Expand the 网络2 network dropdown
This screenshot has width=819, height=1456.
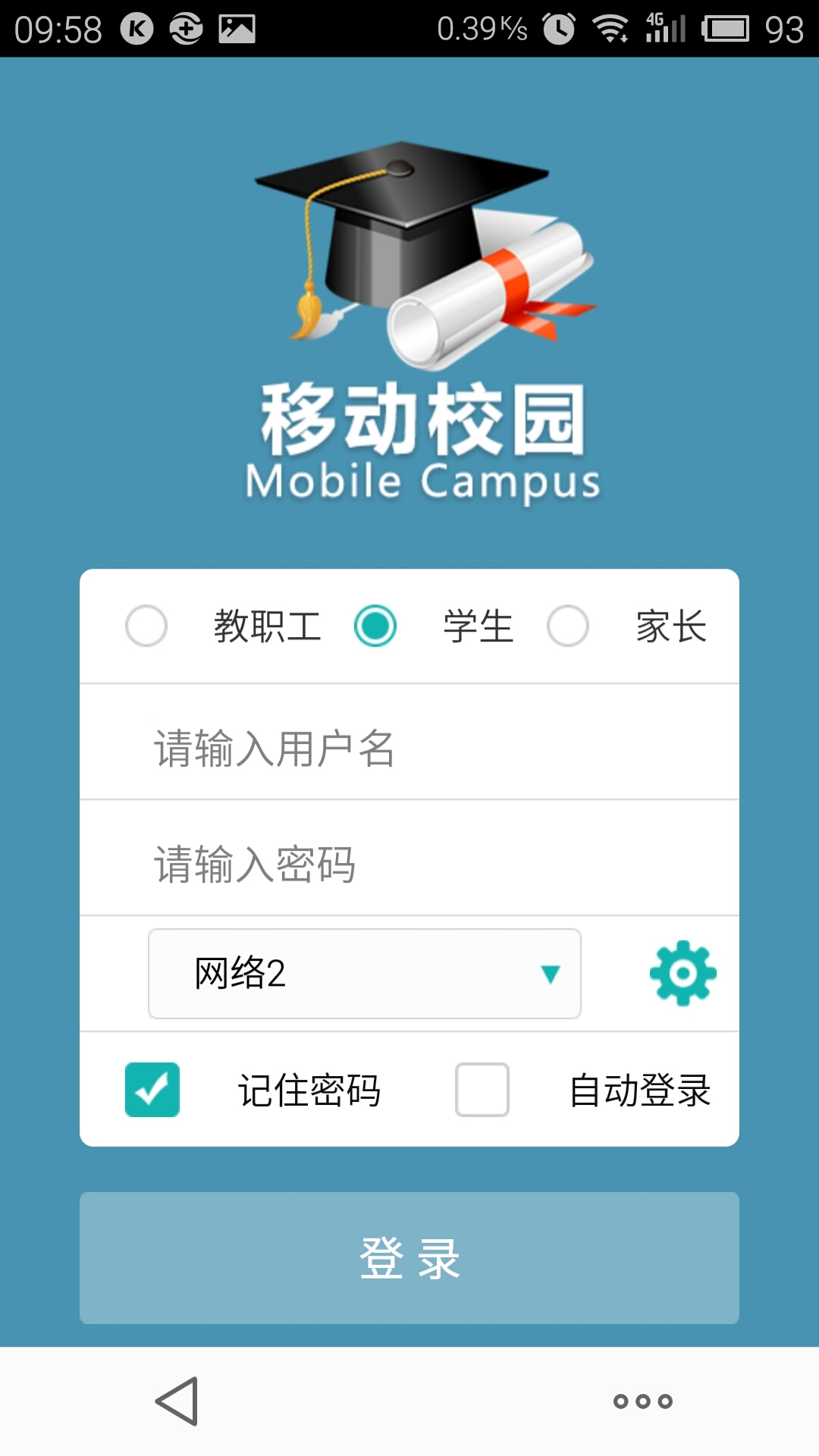point(365,974)
